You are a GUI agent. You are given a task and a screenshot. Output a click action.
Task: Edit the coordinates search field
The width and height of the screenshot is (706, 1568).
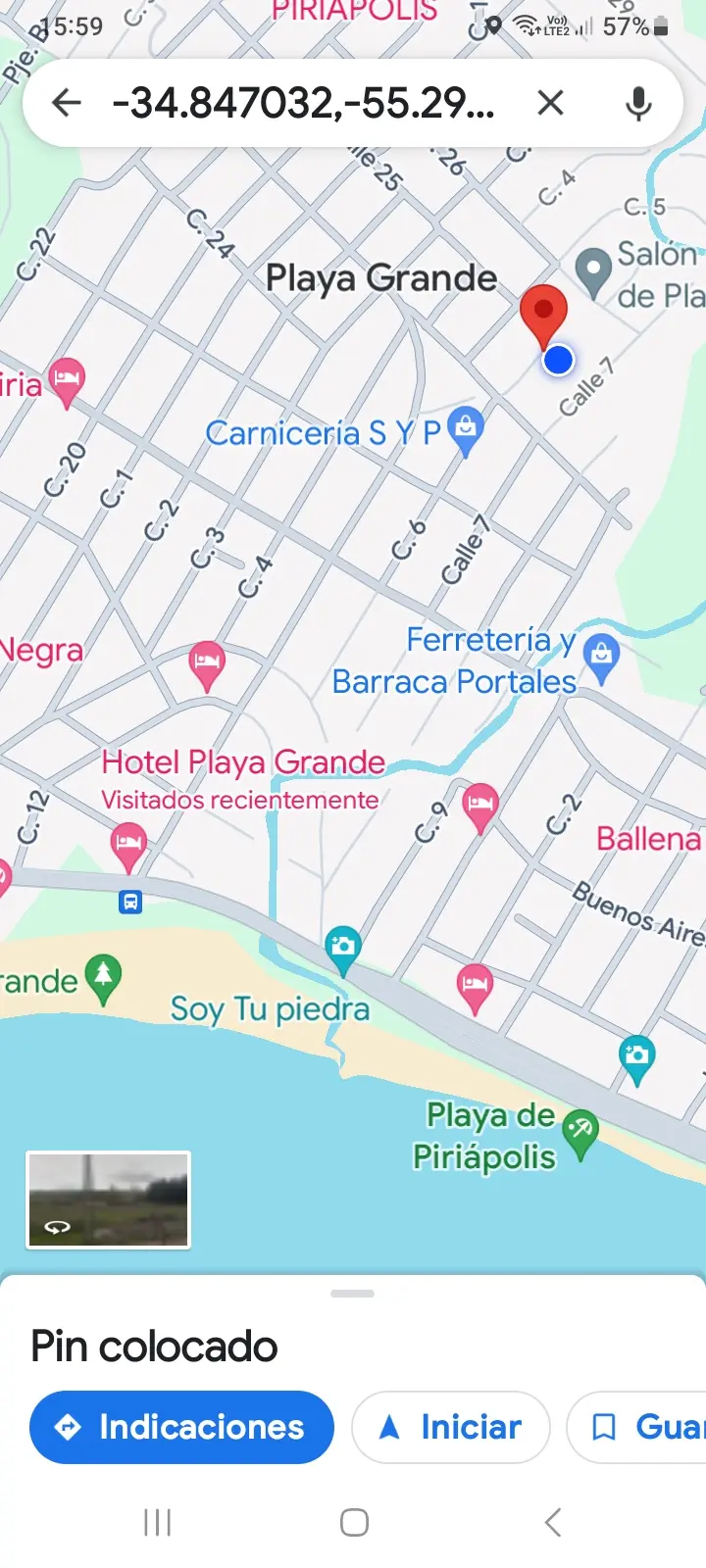[304, 103]
